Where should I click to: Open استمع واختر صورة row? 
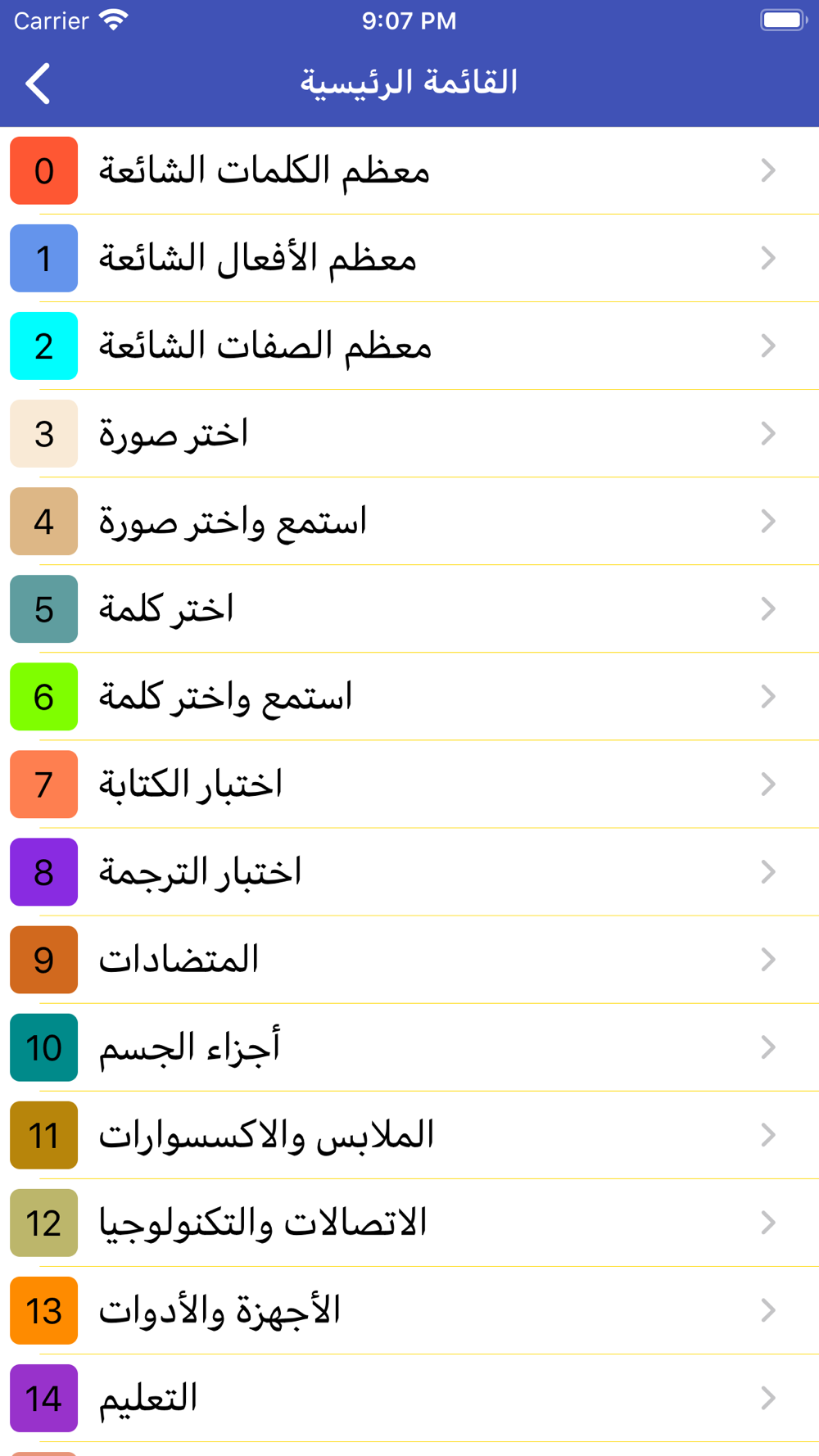point(409,521)
